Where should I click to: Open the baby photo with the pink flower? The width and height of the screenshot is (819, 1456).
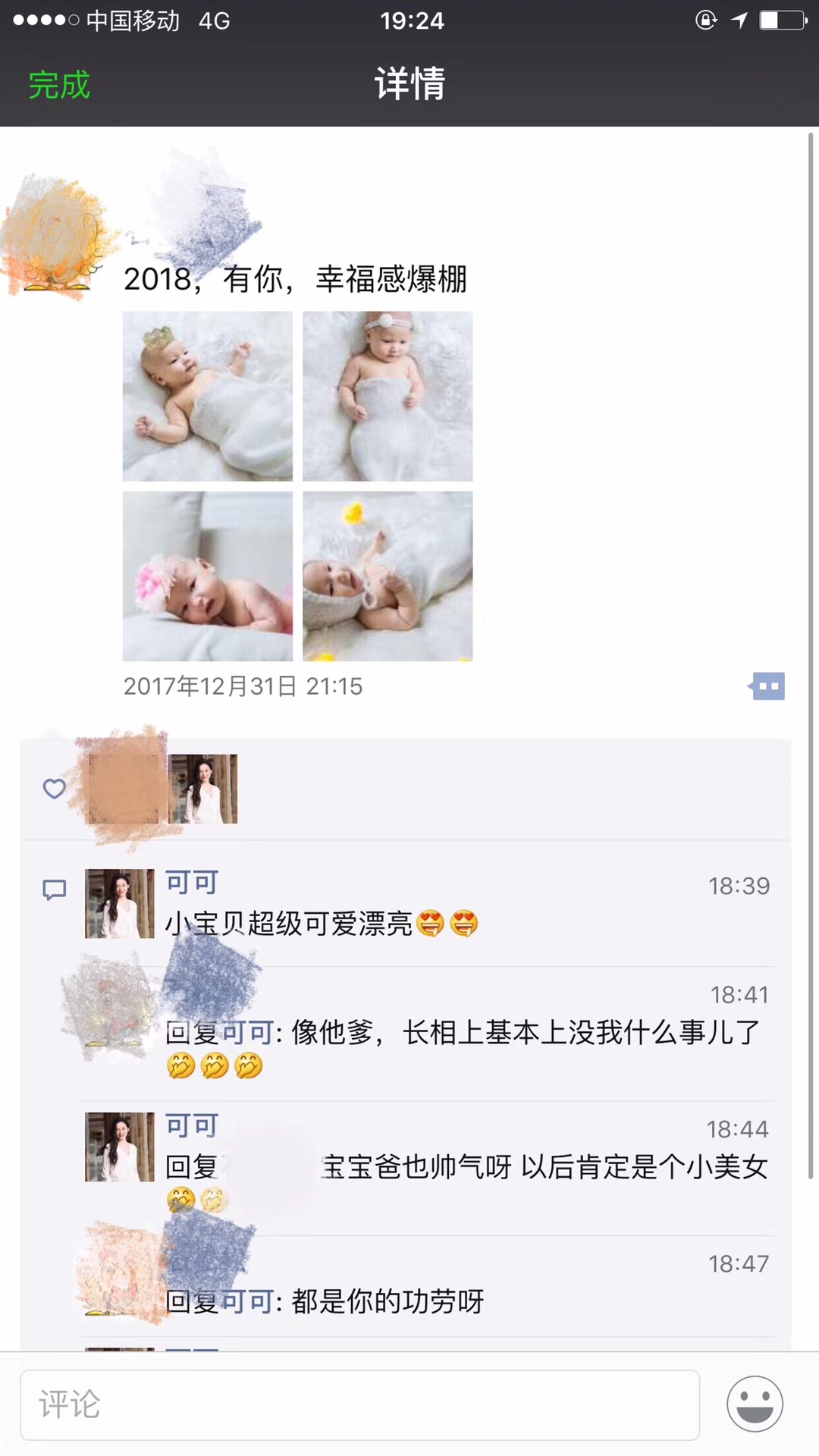click(x=208, y=576)
